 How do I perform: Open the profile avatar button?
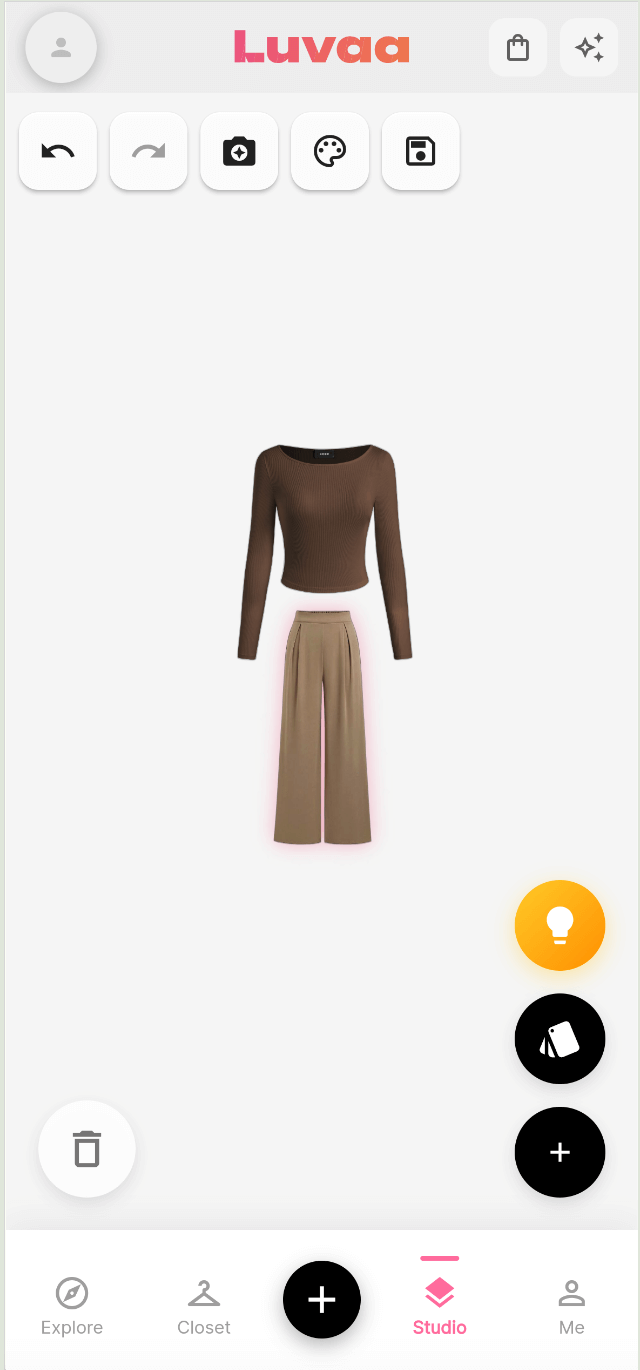pos(61,47)
